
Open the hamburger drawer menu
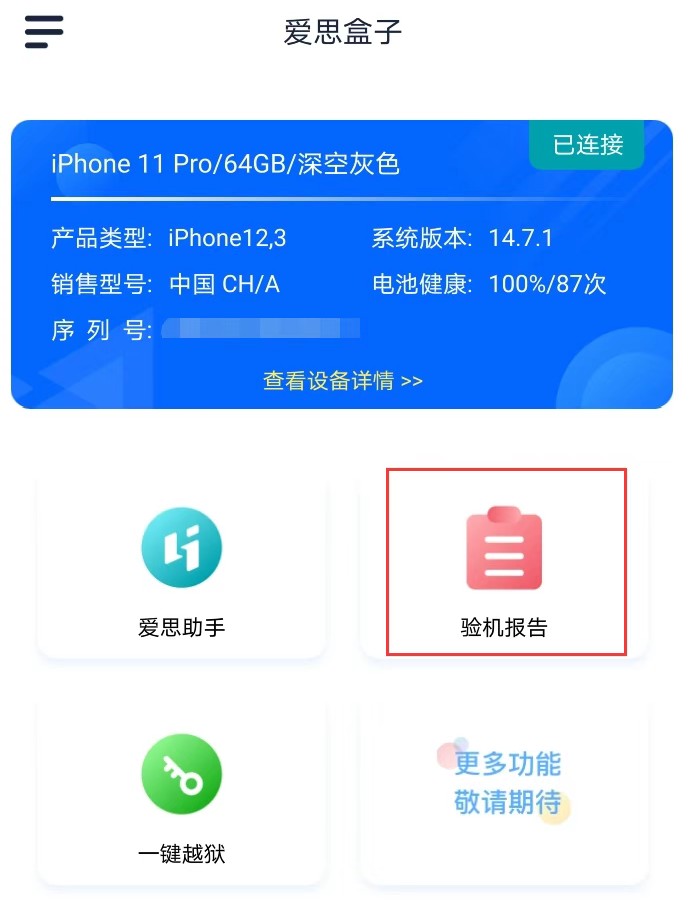44,32
